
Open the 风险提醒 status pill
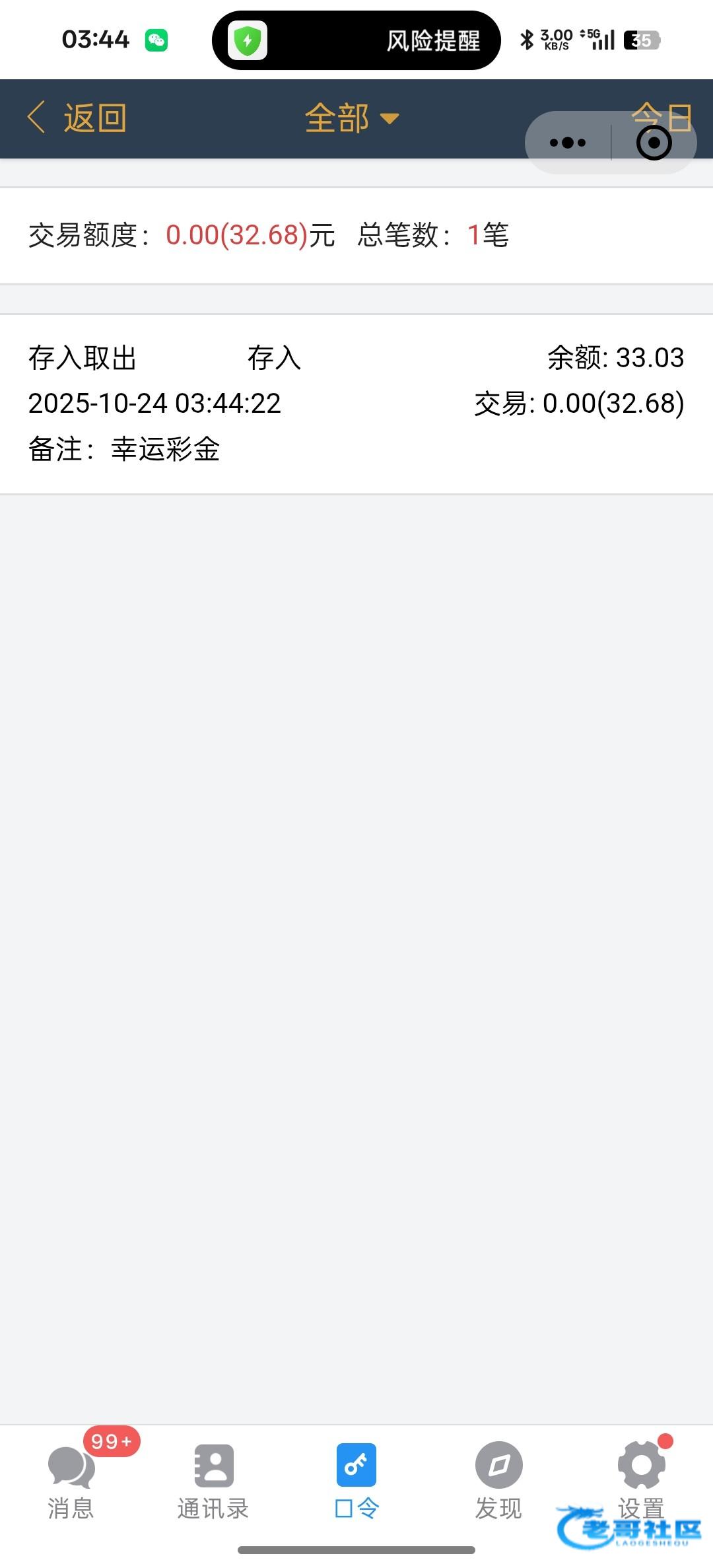[356, 40]
